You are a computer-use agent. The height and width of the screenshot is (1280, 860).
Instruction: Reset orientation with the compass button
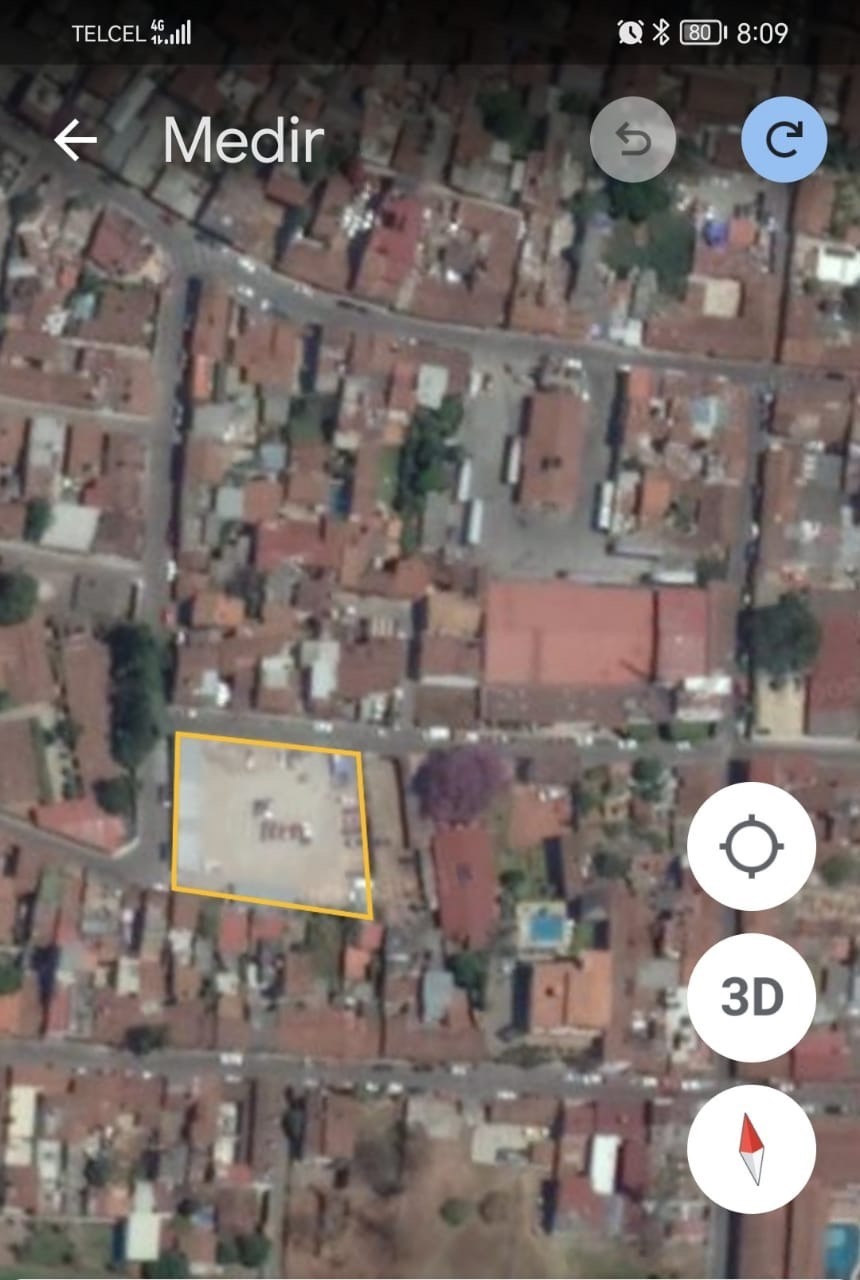(x=751, y=1148)
